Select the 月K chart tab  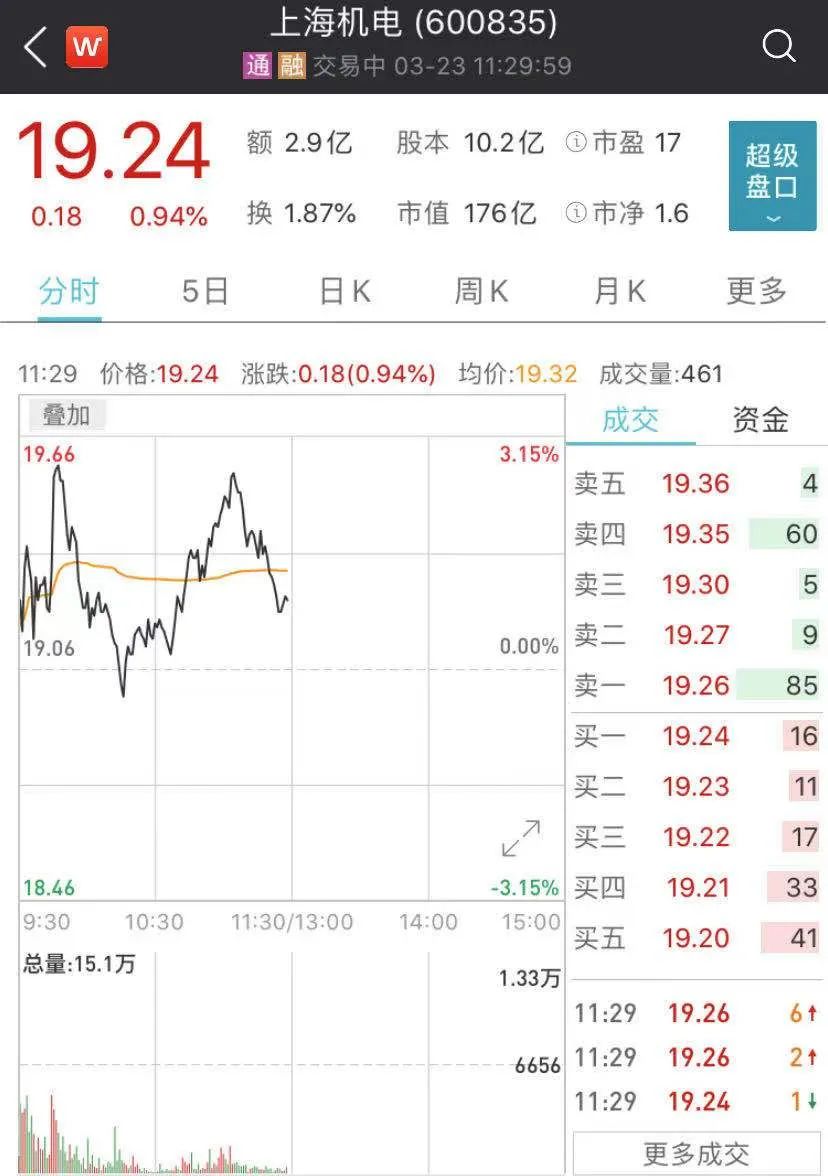coord(620,291)
